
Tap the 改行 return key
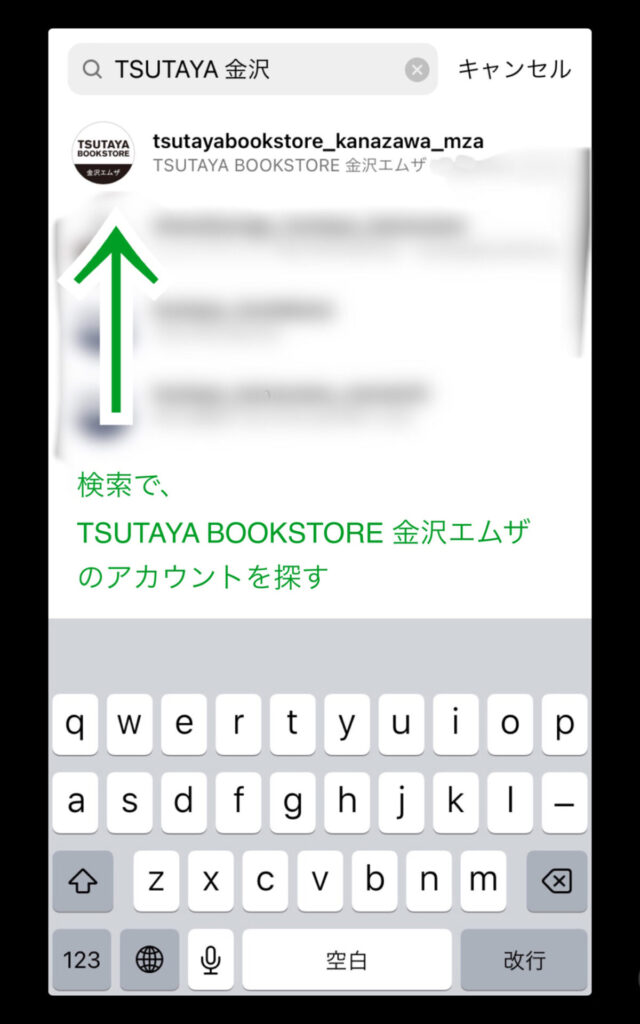[x=524, y=960]
